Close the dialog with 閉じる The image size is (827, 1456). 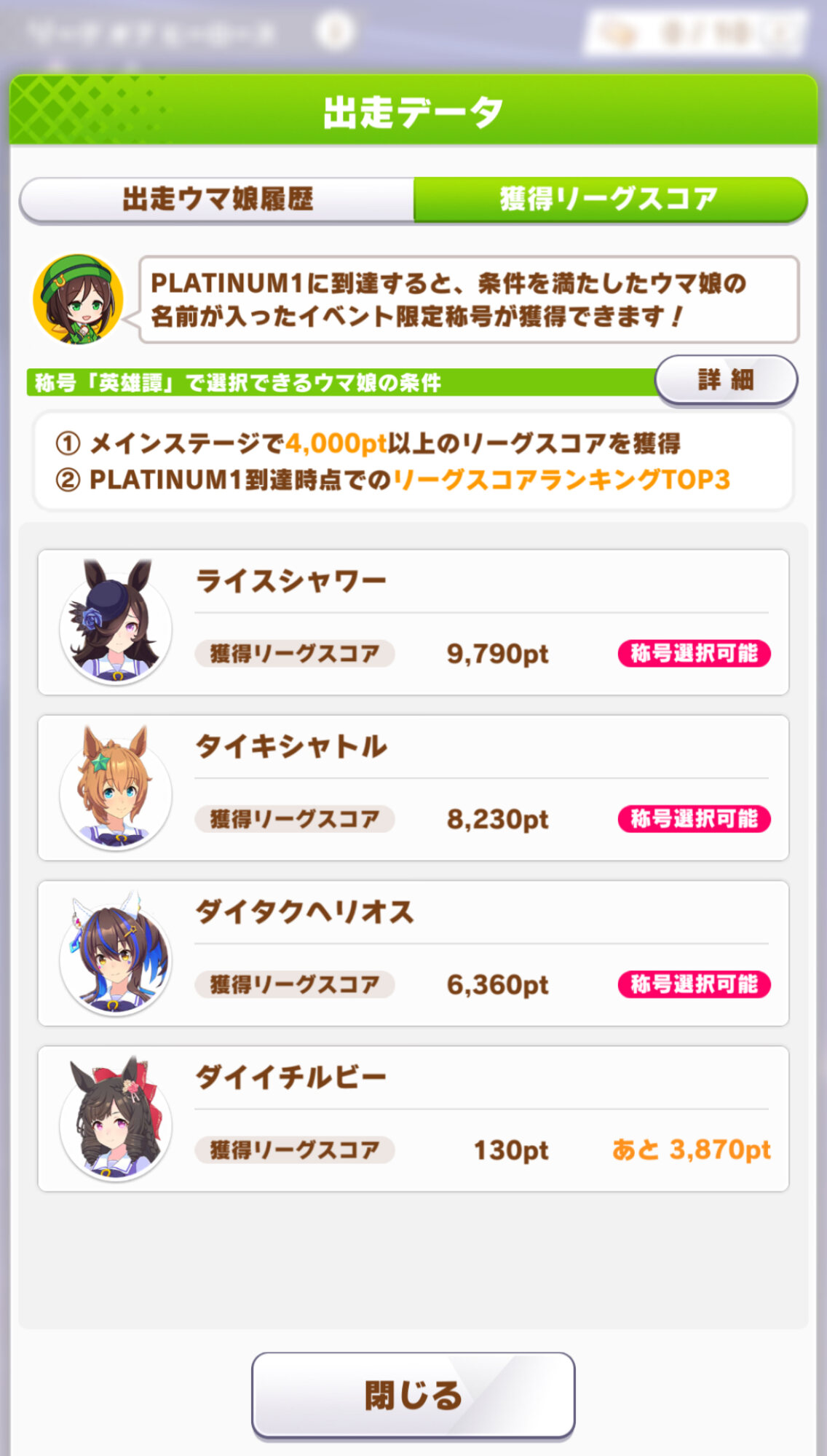pyautogui.click(x=413, y=1395)
